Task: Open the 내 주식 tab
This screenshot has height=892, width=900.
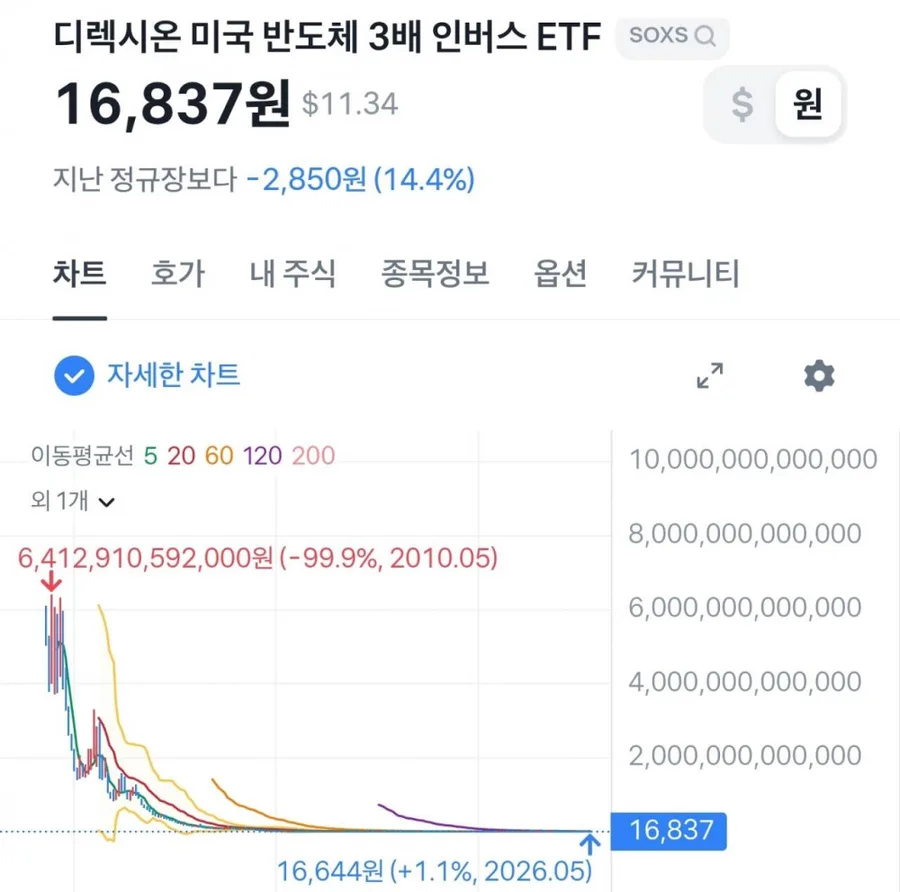Action: 293,273
